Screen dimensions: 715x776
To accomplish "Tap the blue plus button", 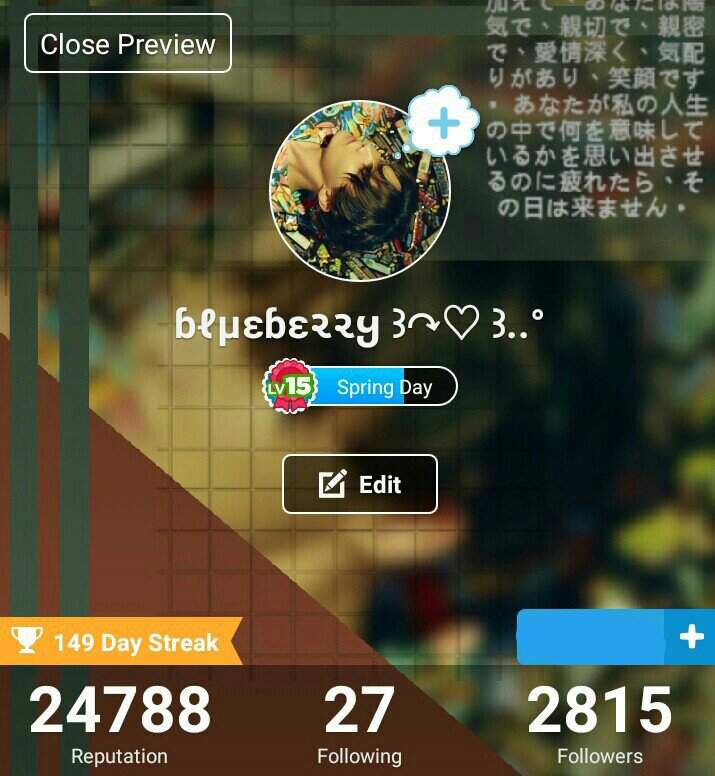I will [690, 637].
